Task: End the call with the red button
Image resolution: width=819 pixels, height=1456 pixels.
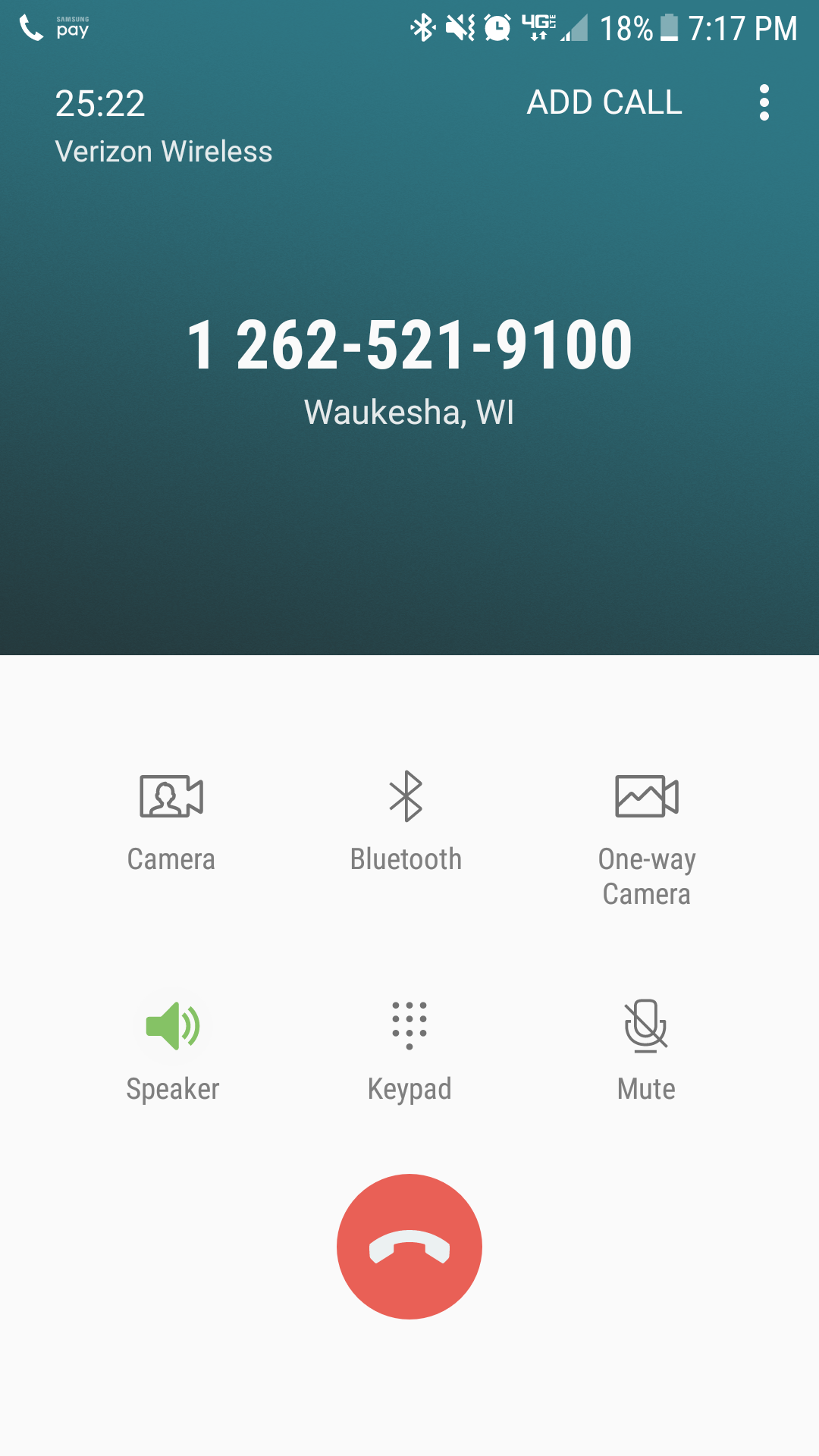Action: click(x=409, y=1247)
